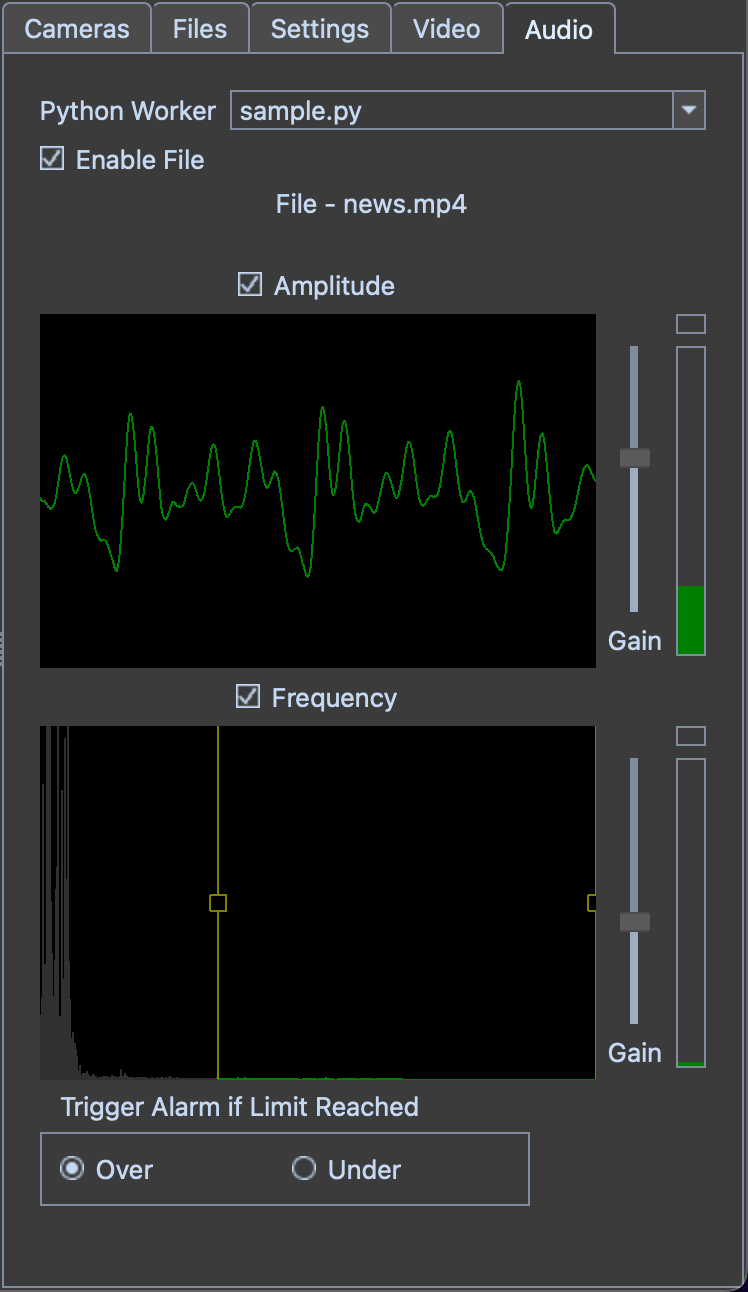Switch to the Cameras tab
The width and height of the screenshot is (748, 1292).
pos(77,30)
